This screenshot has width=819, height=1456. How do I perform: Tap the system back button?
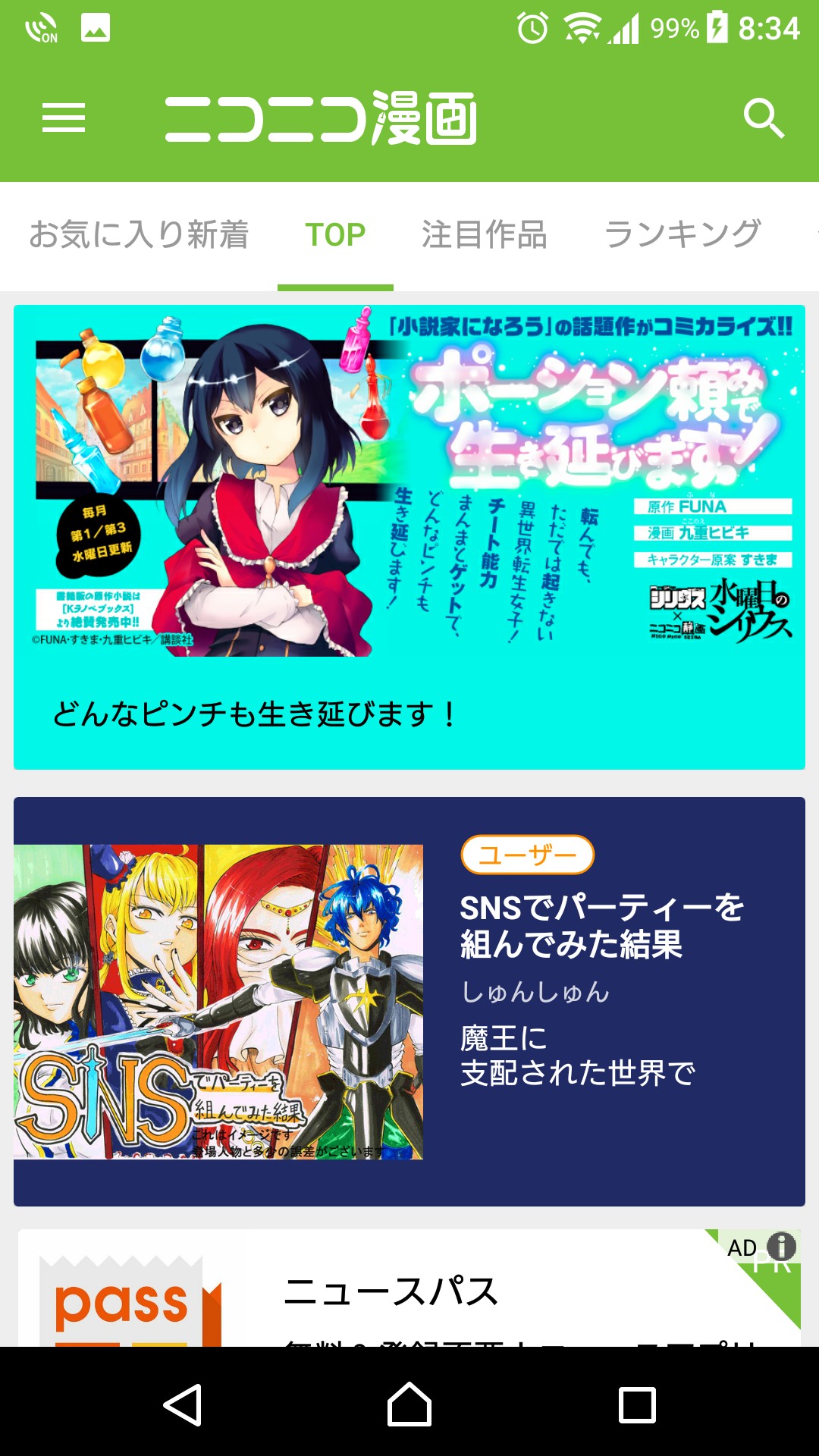183,1404
